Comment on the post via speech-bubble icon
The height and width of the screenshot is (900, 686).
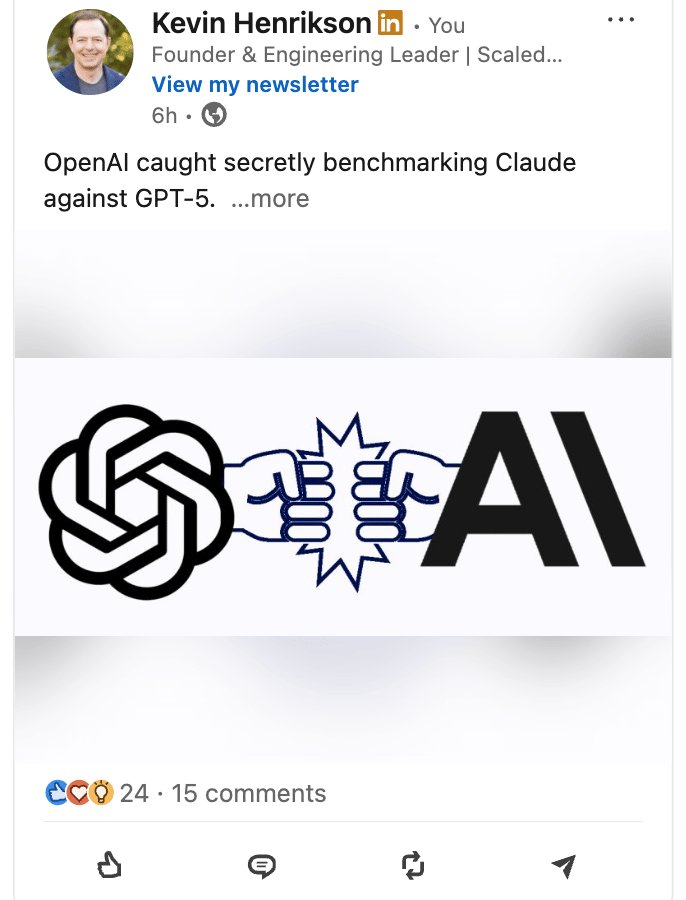261,866
